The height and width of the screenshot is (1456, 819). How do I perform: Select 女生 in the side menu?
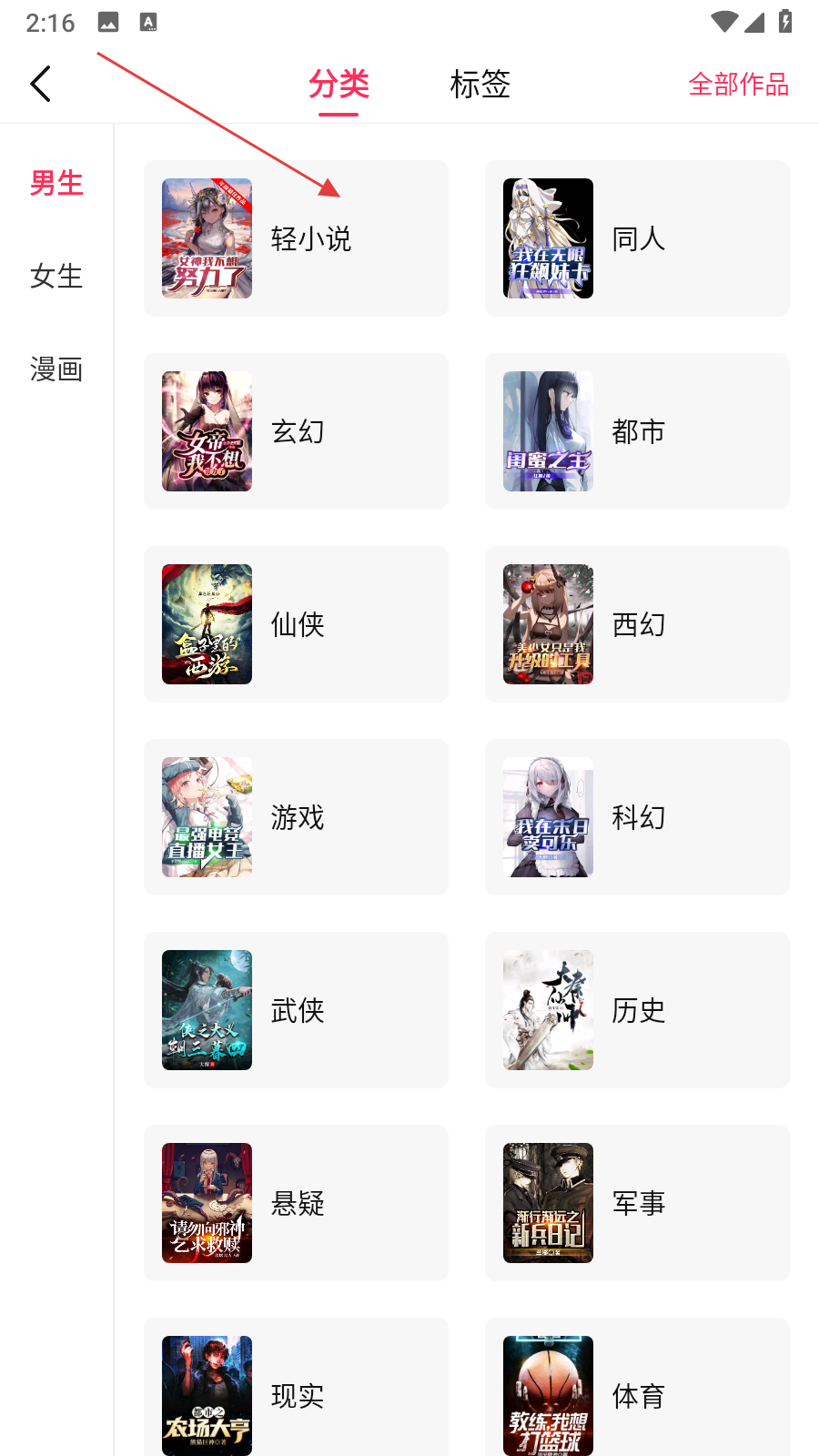click(56, 276)
